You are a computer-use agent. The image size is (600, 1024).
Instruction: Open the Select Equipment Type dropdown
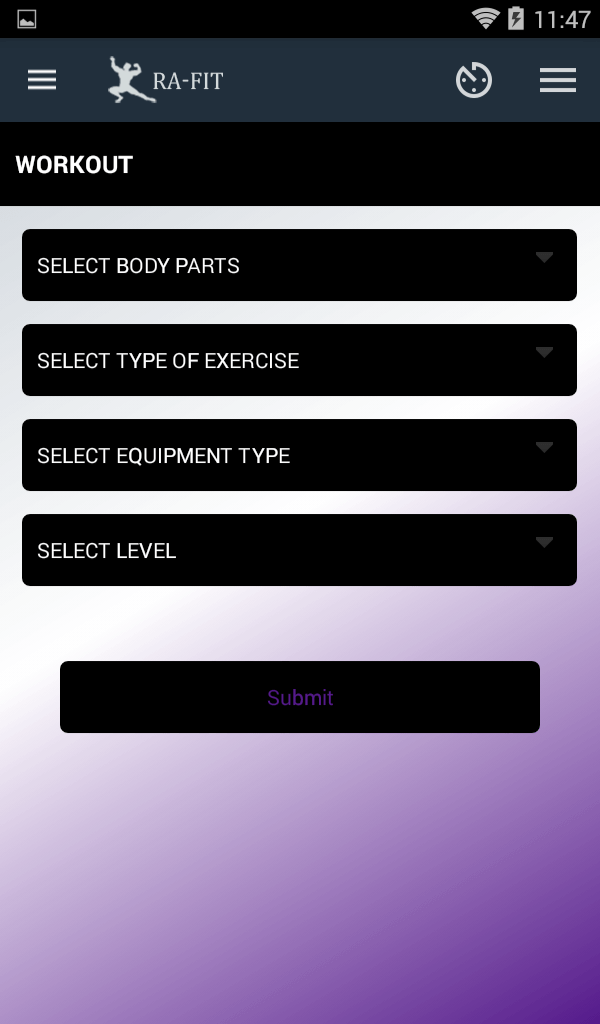(x=299, y=455)
